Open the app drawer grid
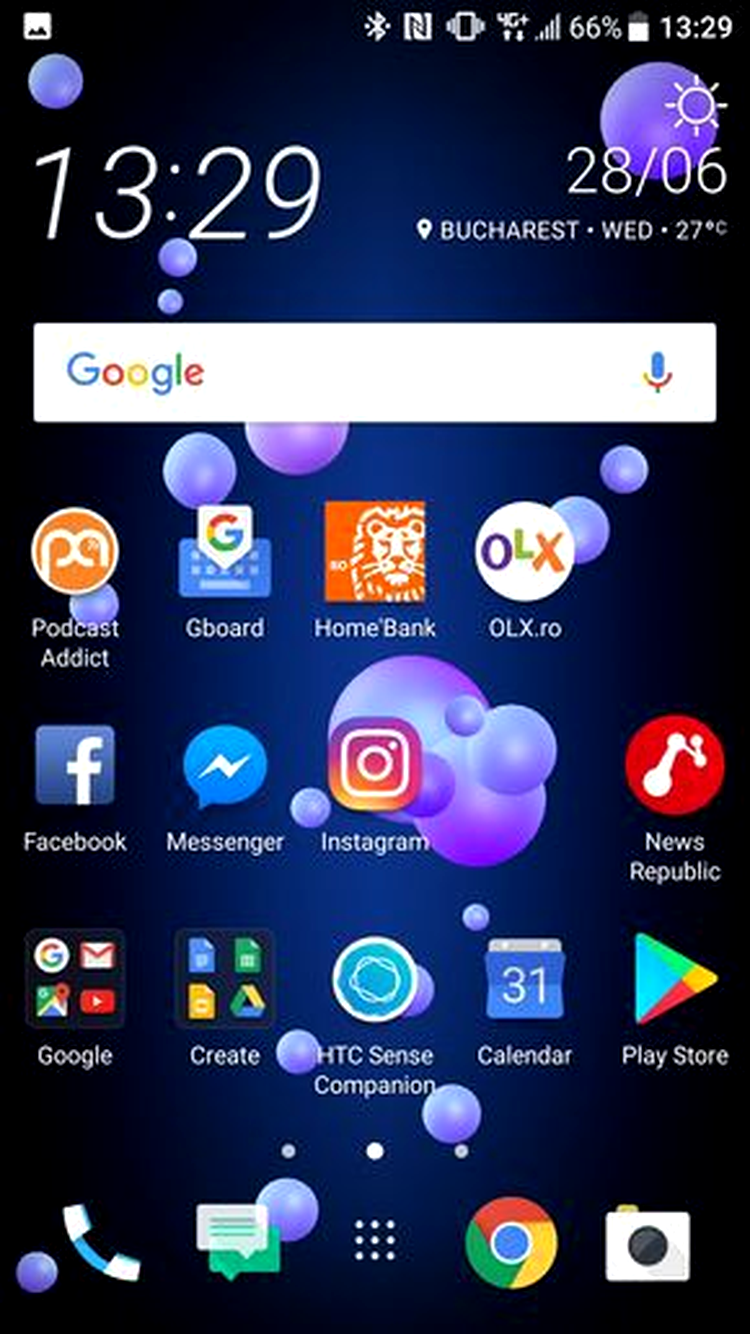The width and height of the screenshot is (750, 1334). tap(376, 1241)
